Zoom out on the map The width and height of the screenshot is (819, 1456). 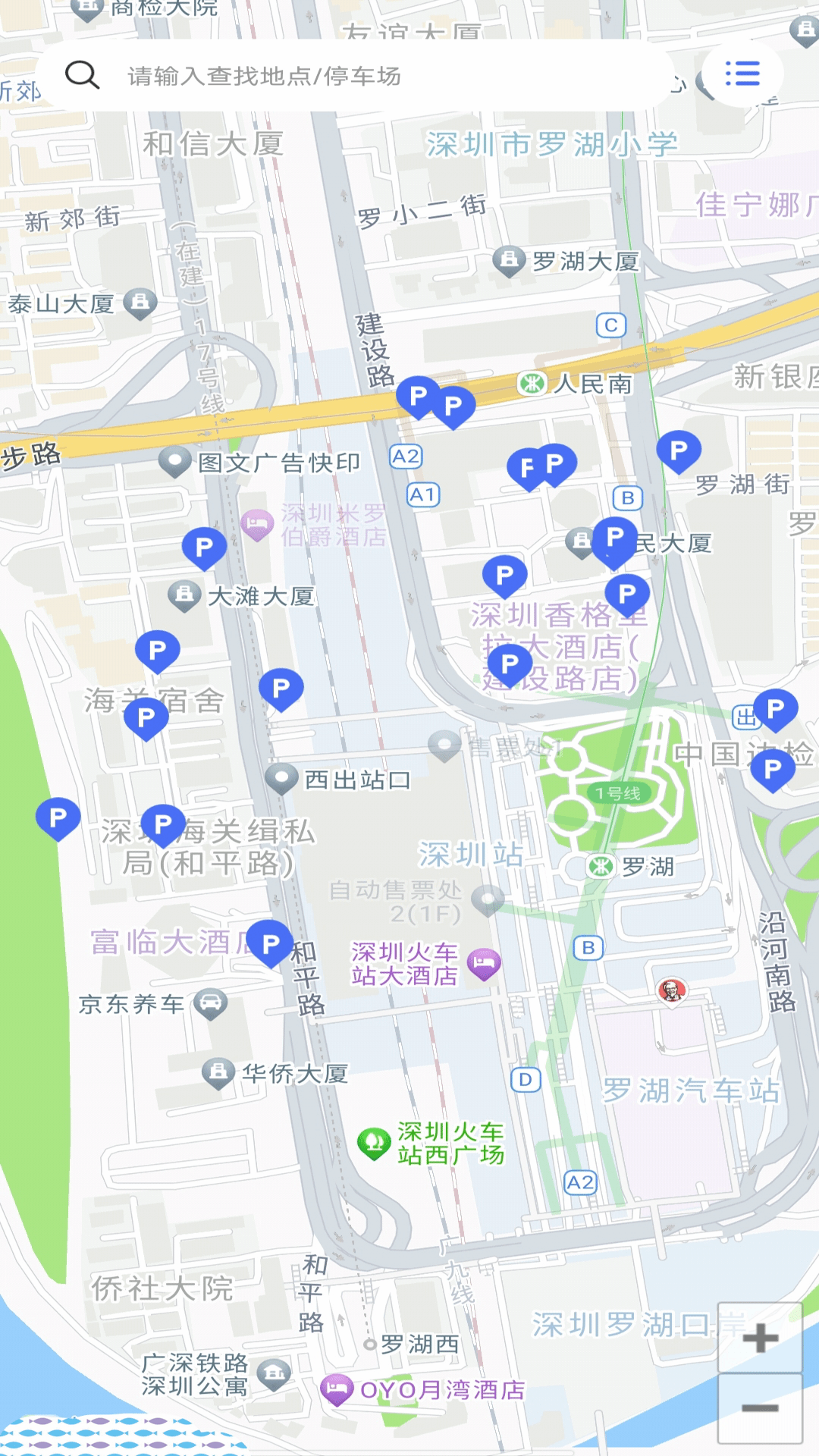pos(760,1408)
